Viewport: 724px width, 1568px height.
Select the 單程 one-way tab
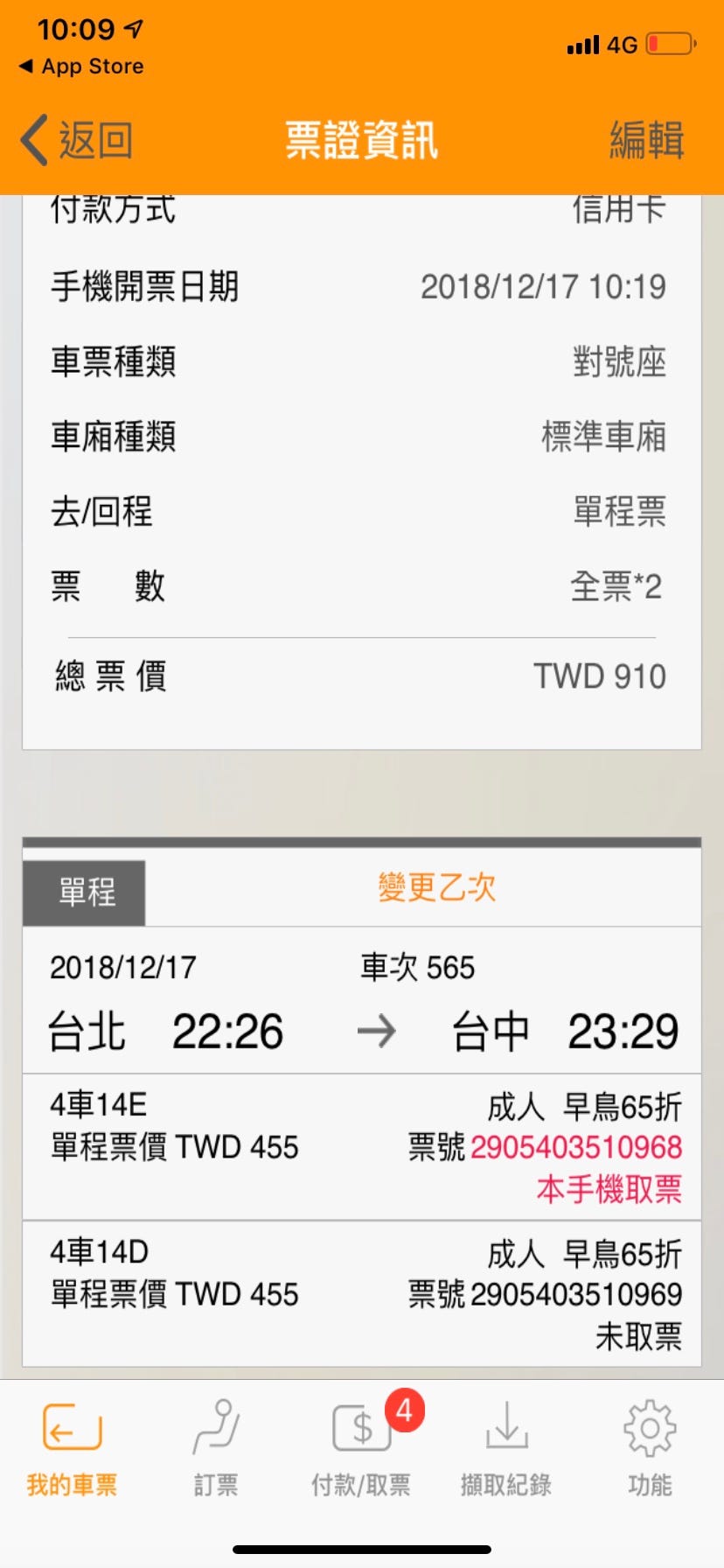(x=83, y=890)
